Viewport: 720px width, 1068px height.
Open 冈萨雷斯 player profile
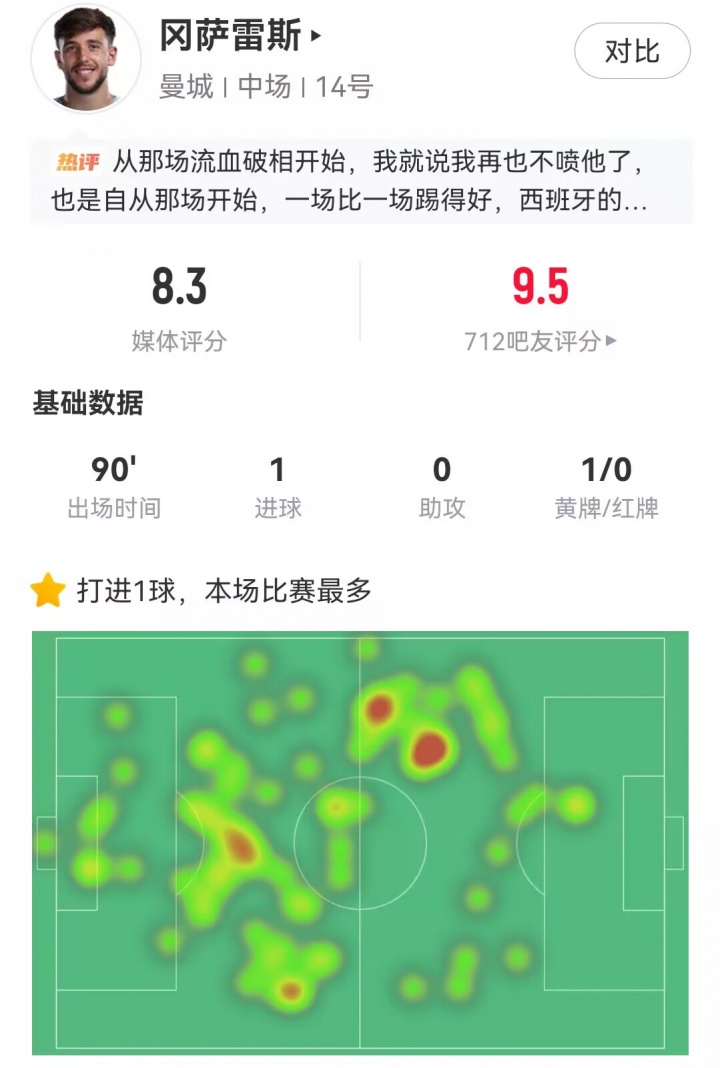click(x=240, y=37)
